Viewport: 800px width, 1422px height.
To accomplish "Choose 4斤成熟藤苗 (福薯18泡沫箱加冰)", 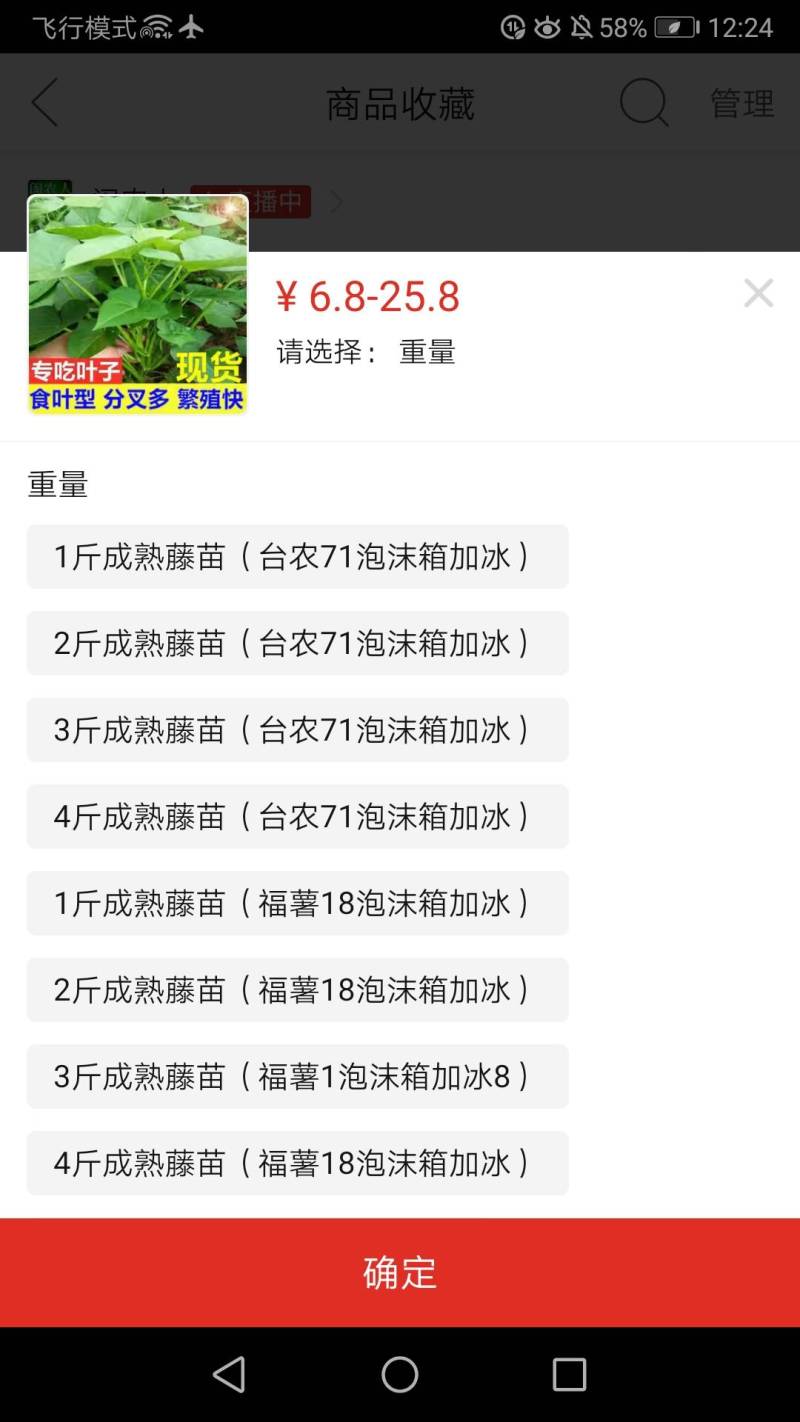I will coord(297,1163).
